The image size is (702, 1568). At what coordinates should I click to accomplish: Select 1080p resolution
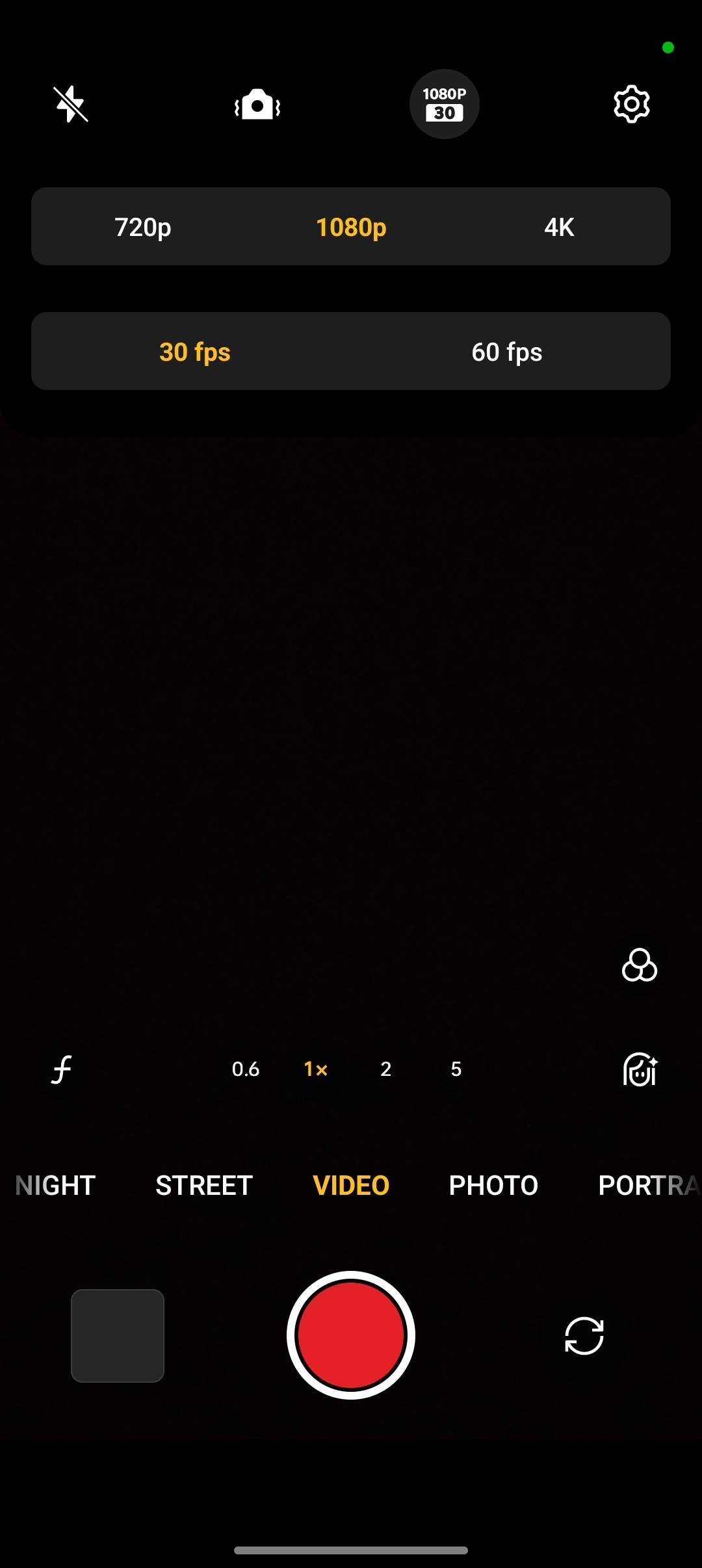[351, 227]
